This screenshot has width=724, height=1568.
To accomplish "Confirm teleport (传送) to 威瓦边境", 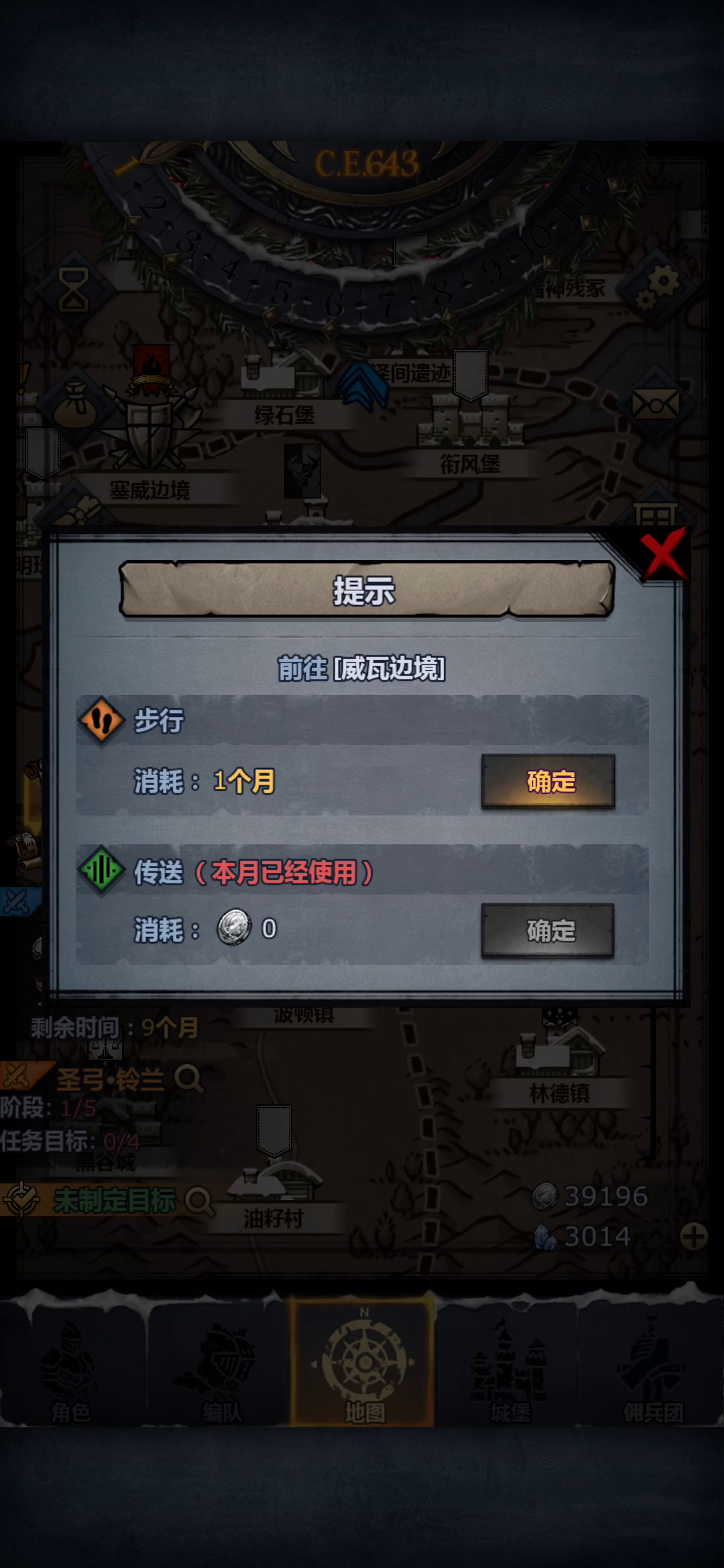I will pos(548,931).
